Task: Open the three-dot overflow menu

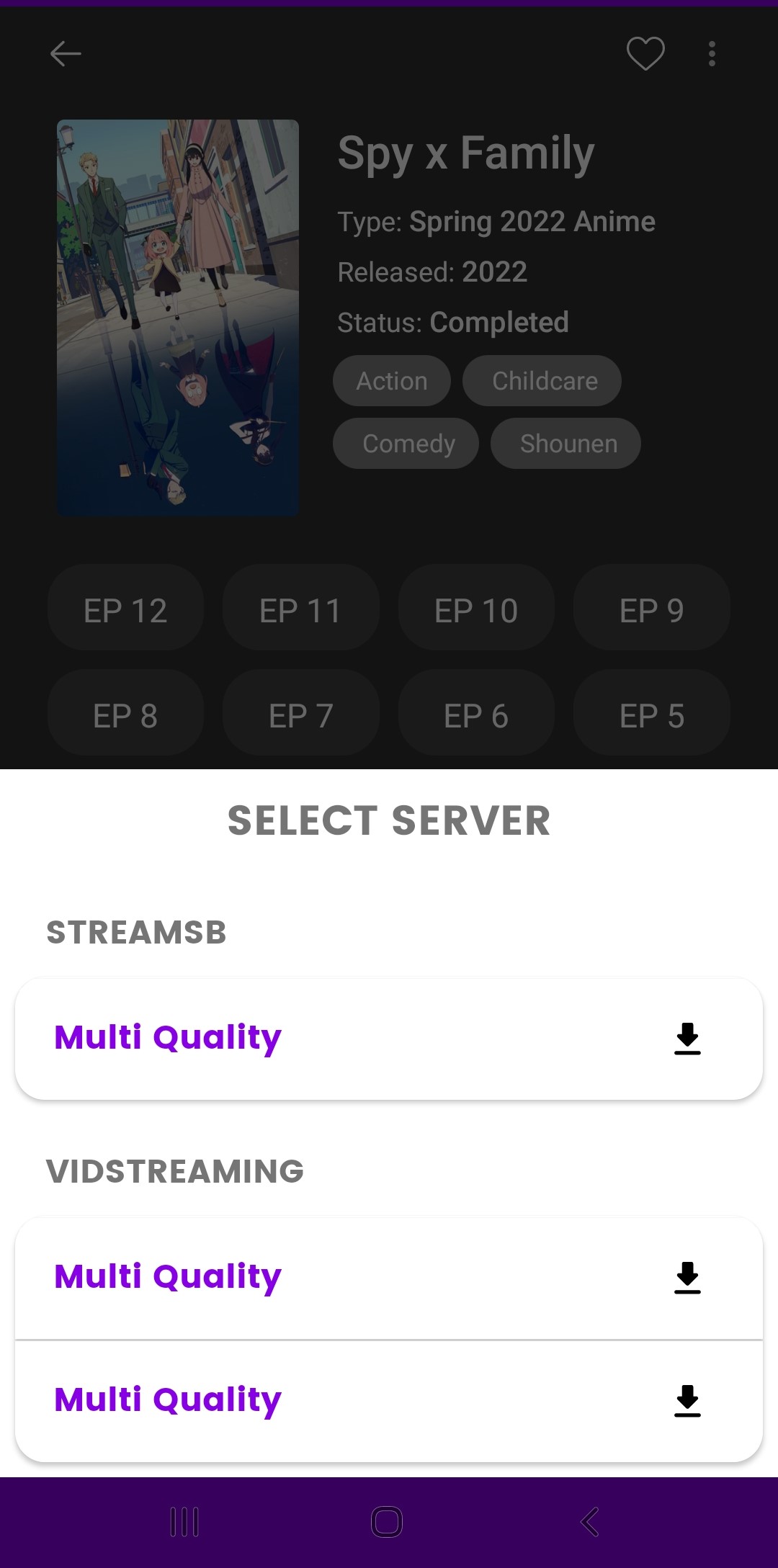Action: point(712,53)
